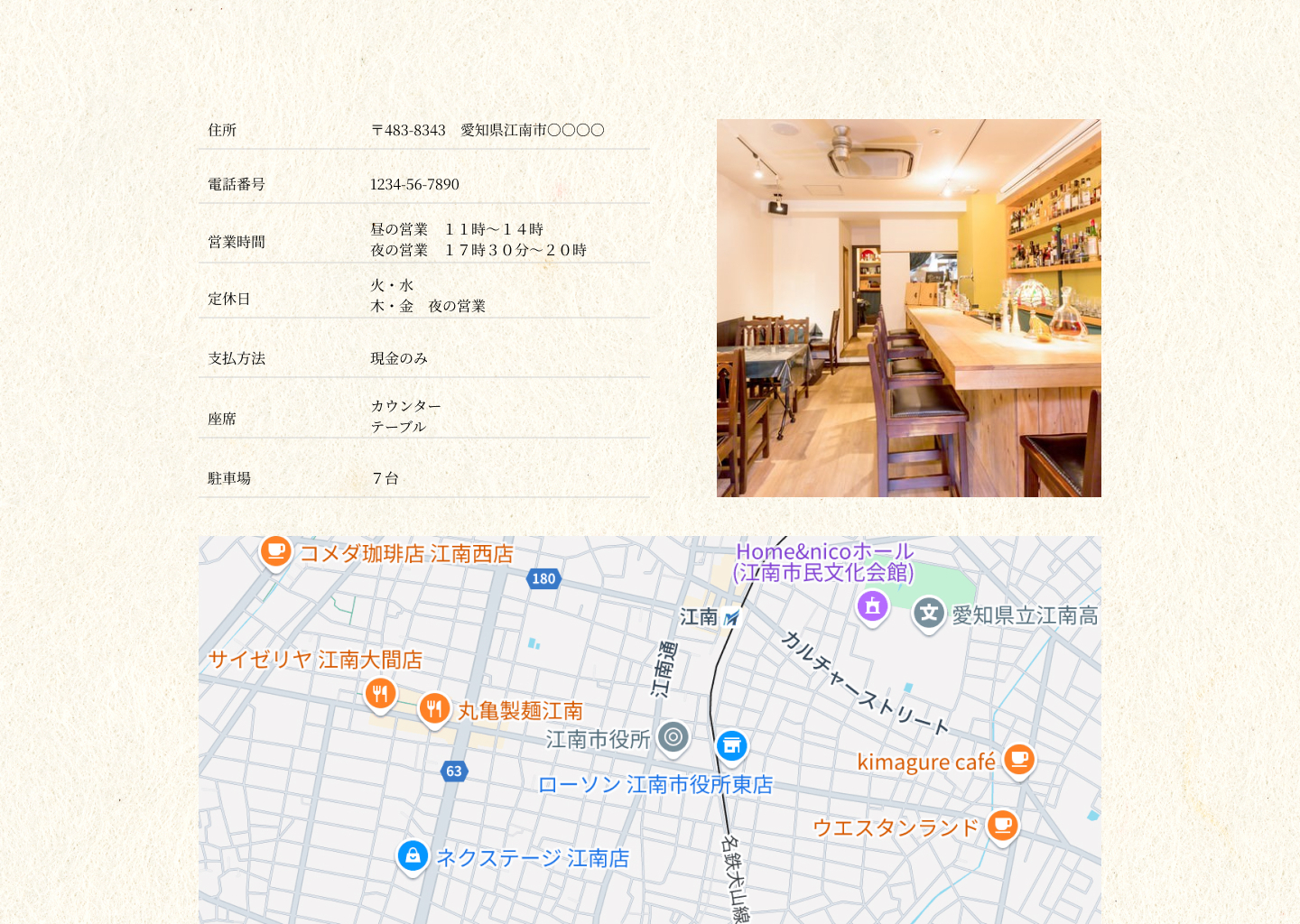
Task: Tap the 江南市役所 city hall marker
Action: [x=673, y=737]
